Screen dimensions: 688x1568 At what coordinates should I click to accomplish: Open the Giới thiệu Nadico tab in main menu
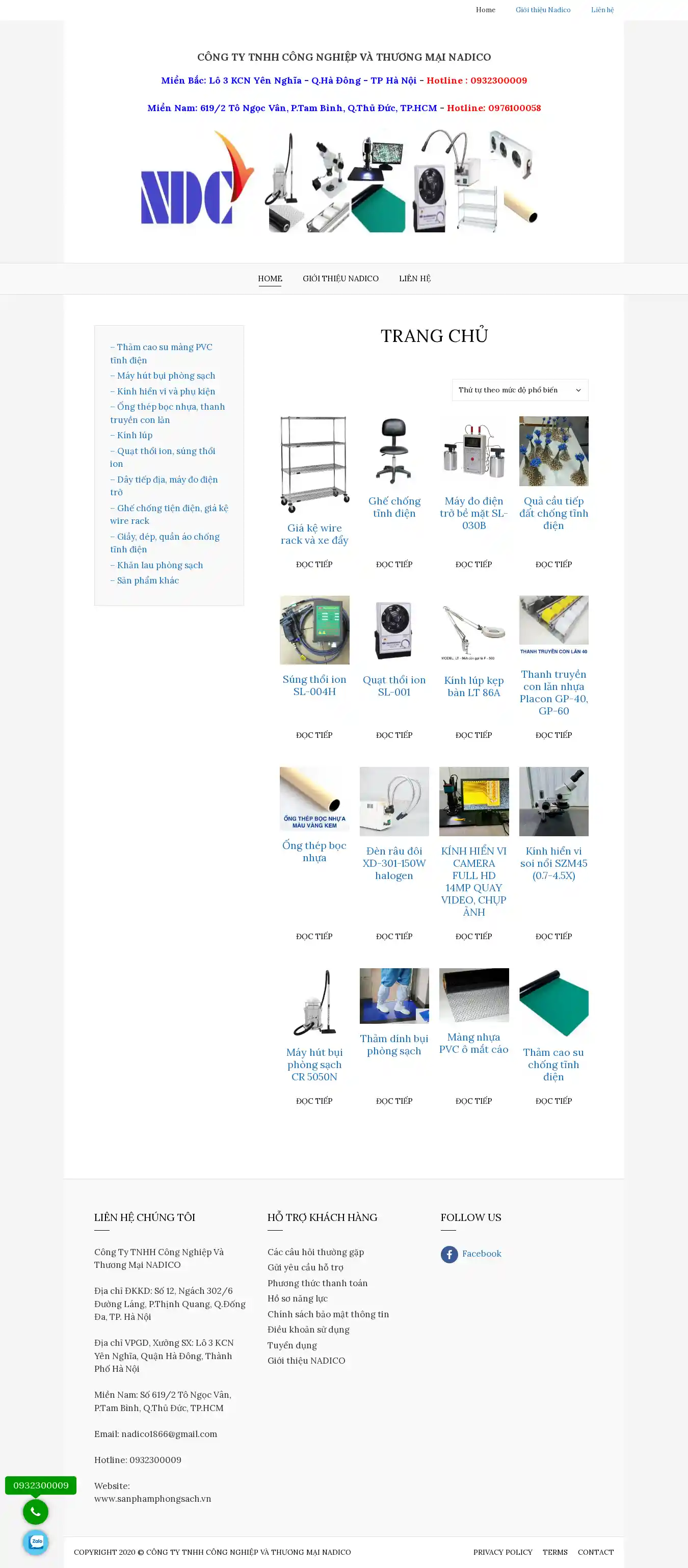pyautogui.click(x=340, y=278)
